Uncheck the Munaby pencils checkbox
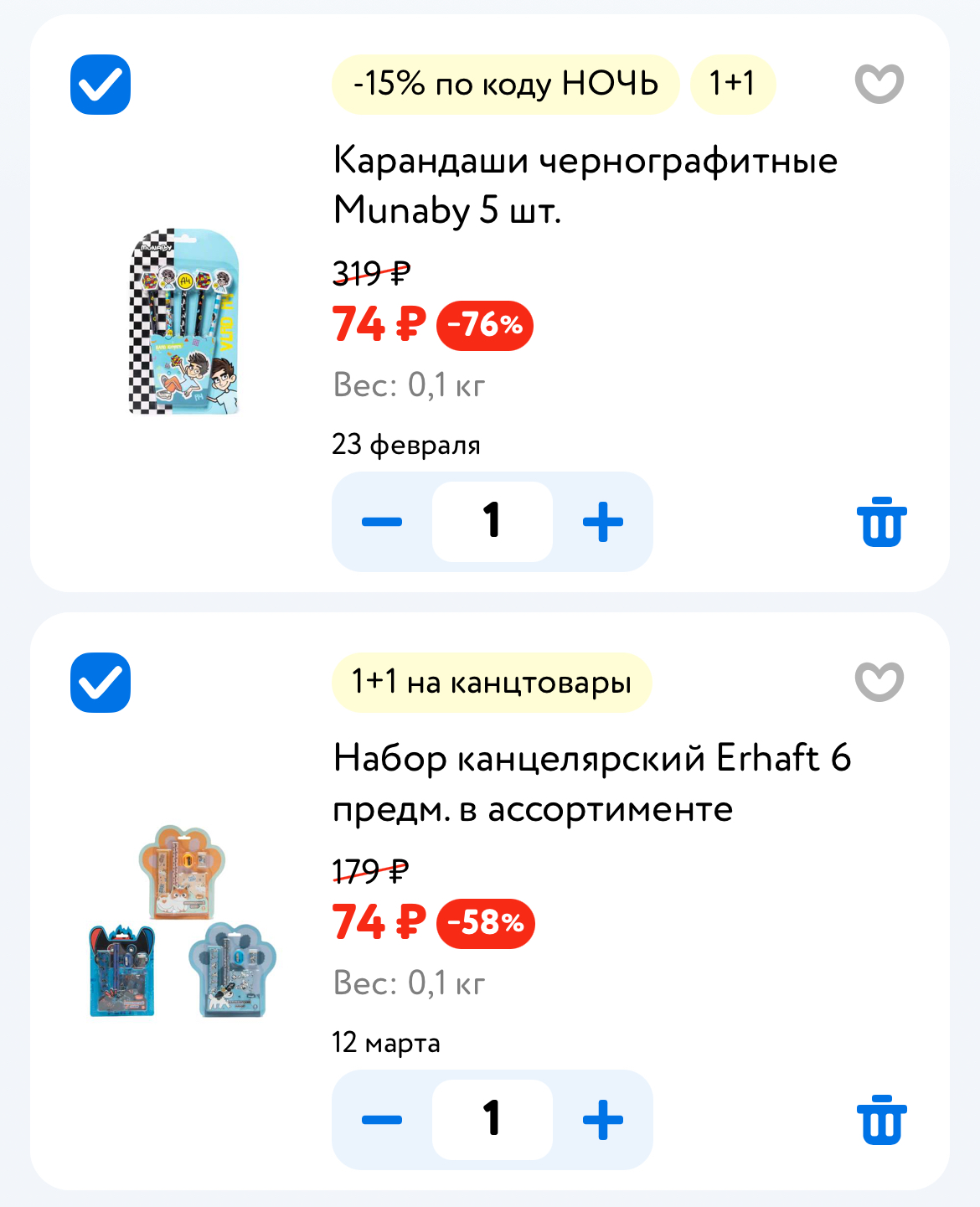The image size is (980, 1207). 101,85
